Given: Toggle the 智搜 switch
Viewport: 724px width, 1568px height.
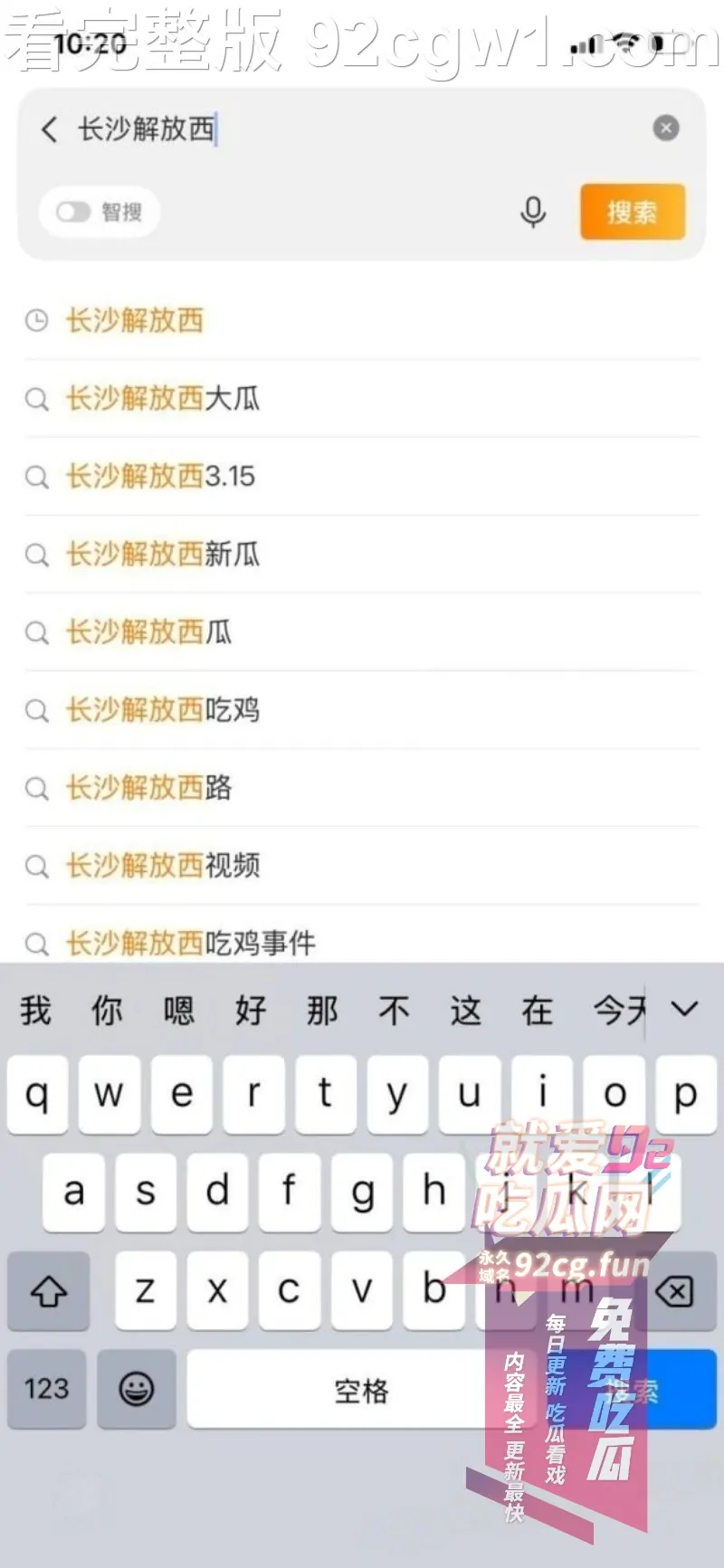Looking at the screenshot, I should pos(74,212).
